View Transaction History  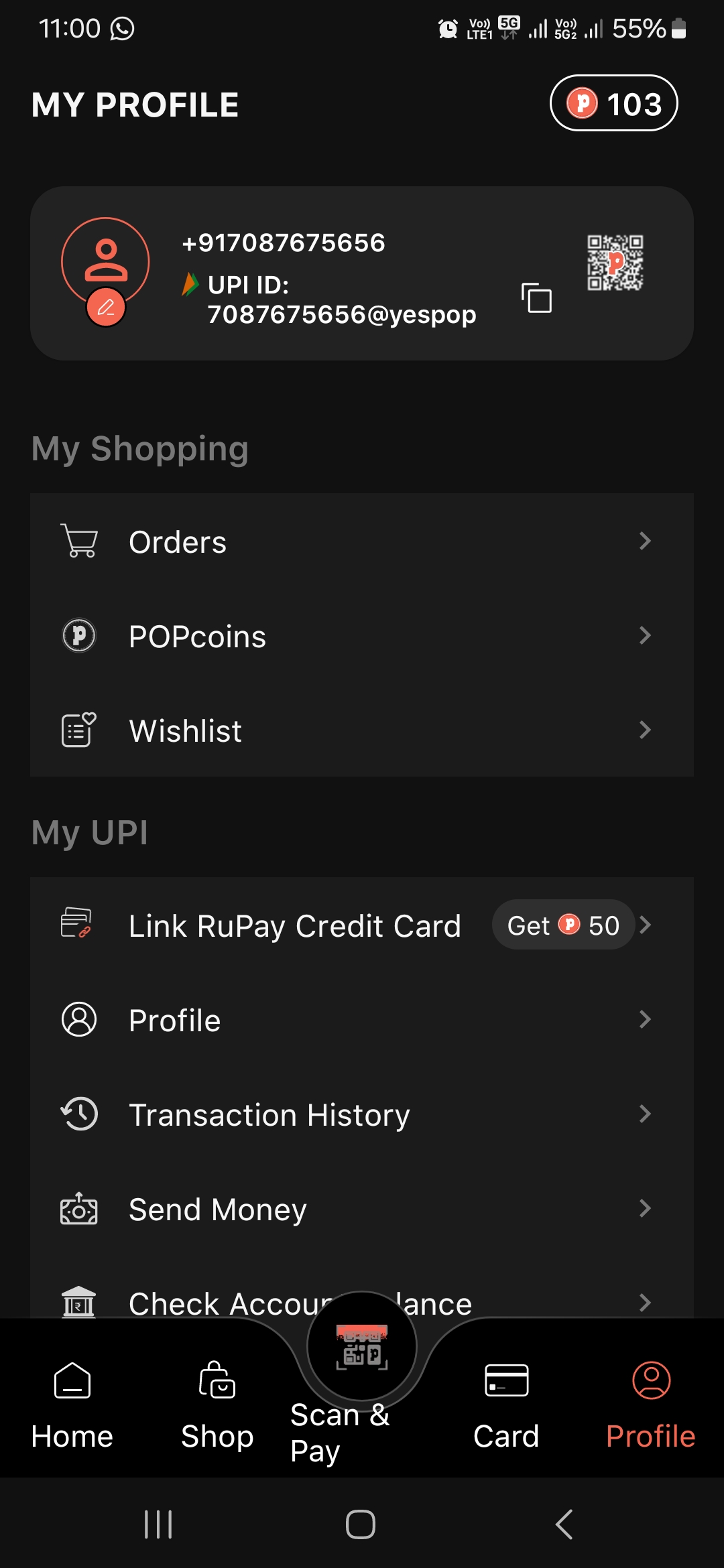pyautogui.click(x=362, y=1114)
